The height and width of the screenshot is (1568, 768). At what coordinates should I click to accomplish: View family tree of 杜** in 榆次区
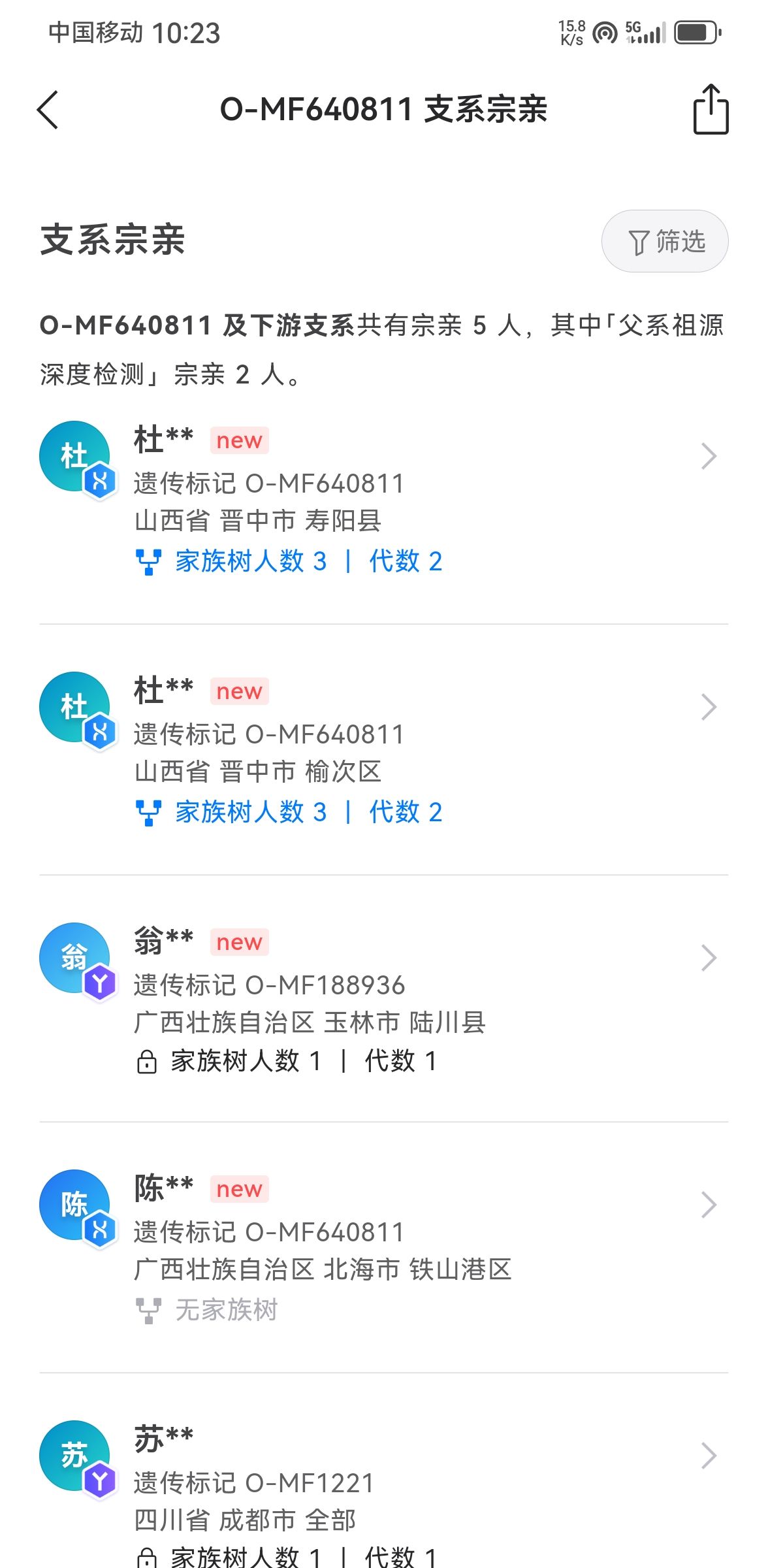point(289,813)
